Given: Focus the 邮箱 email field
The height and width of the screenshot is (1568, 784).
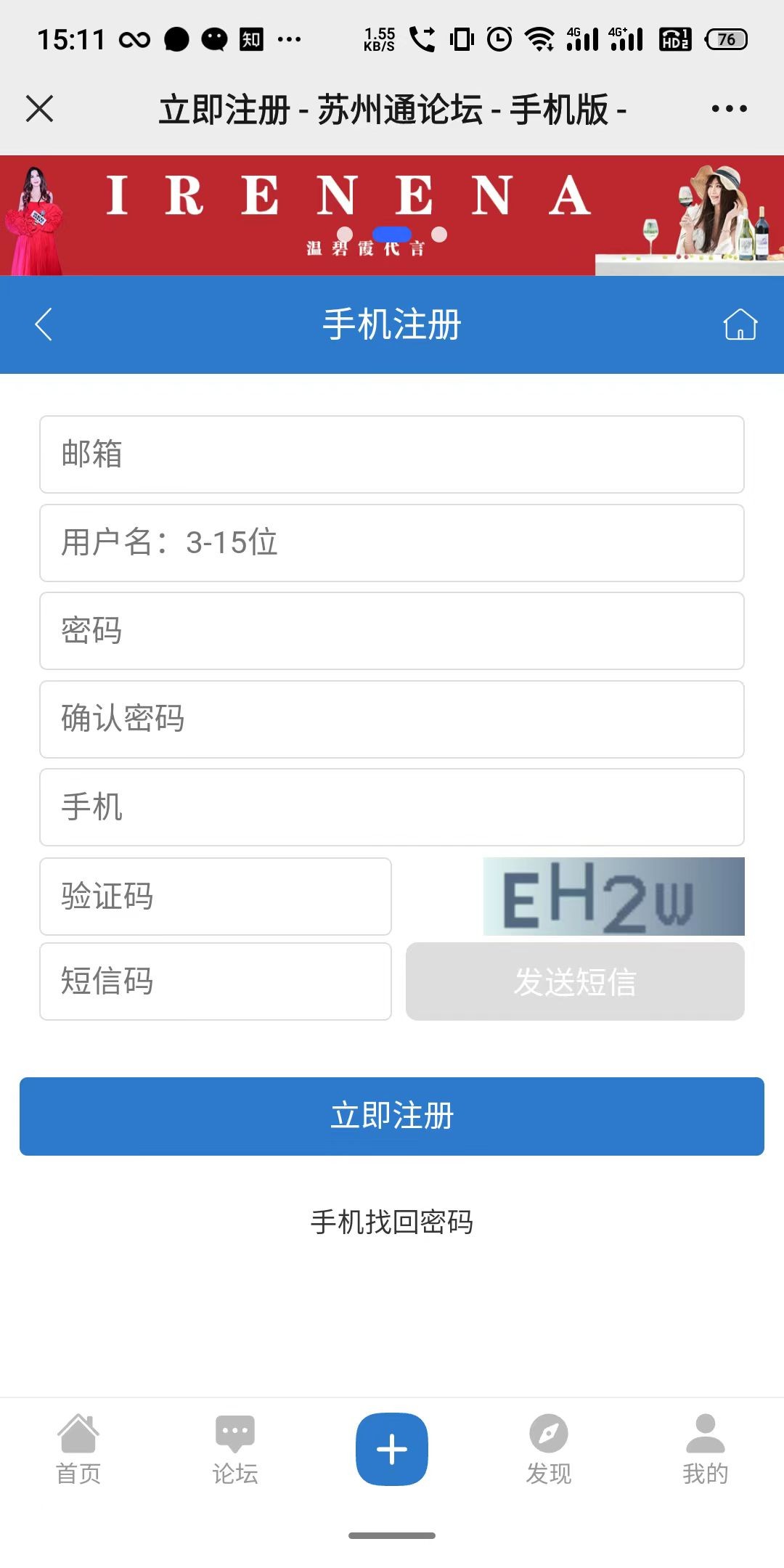Looking at the screenshot, I should coord(392,454).
